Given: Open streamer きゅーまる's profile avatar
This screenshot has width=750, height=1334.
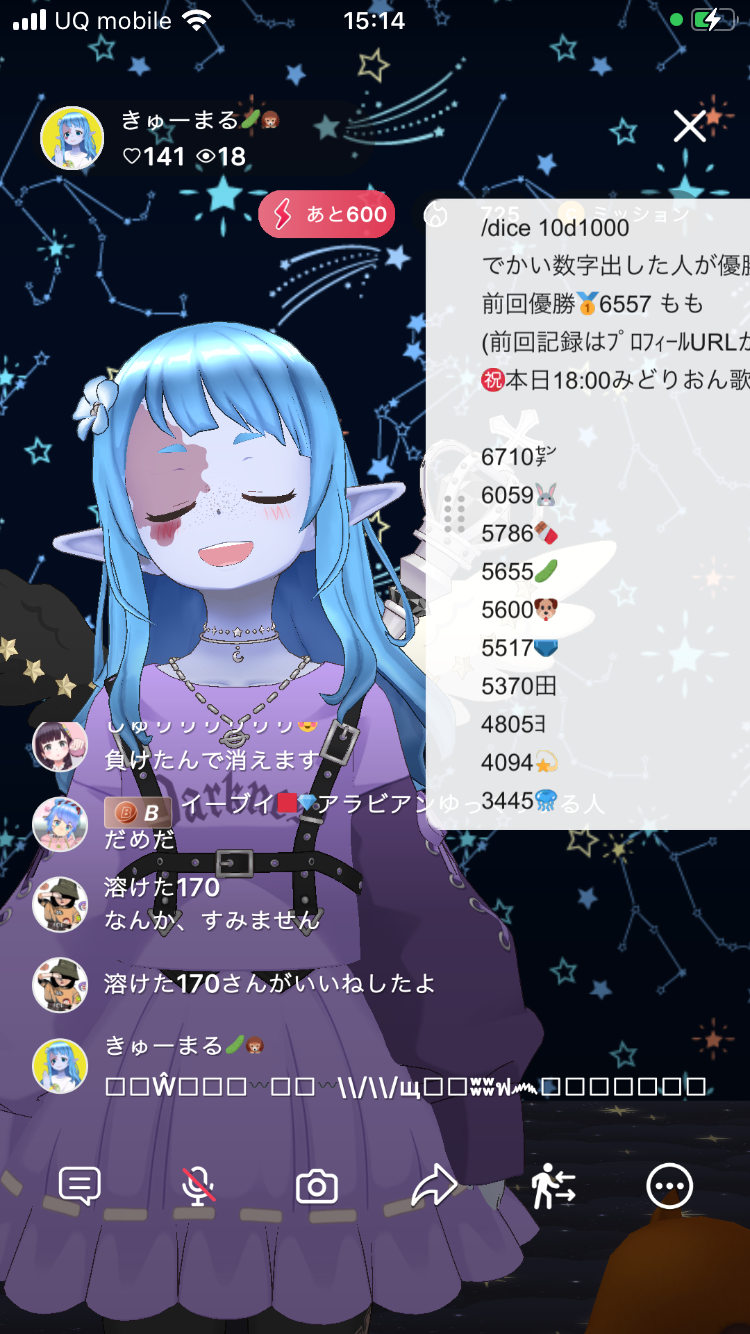Looking at the screenshot, I should (x=72, y=138).
